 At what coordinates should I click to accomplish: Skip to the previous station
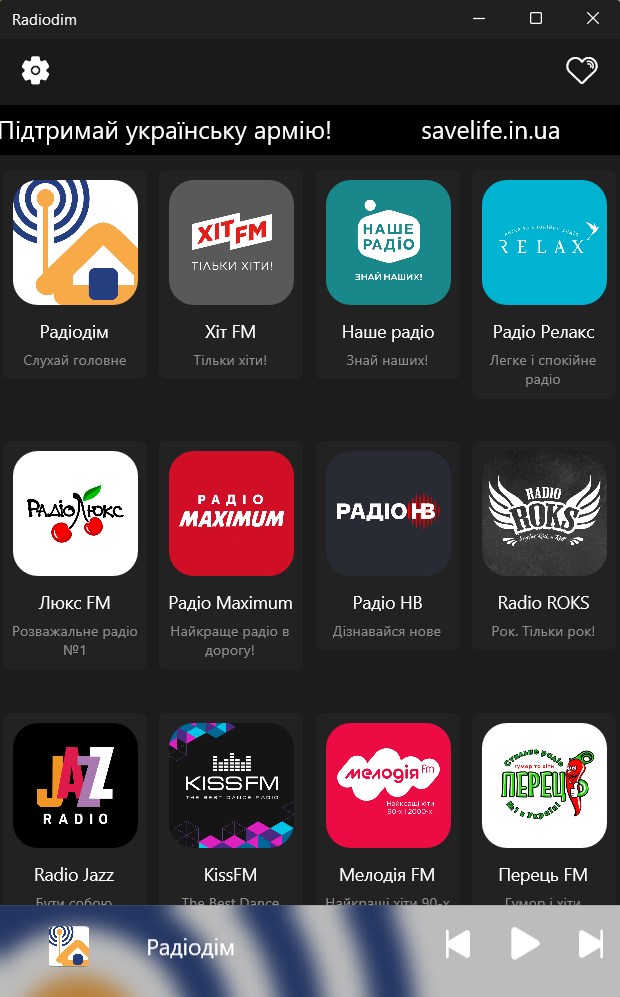coord(457,944)
